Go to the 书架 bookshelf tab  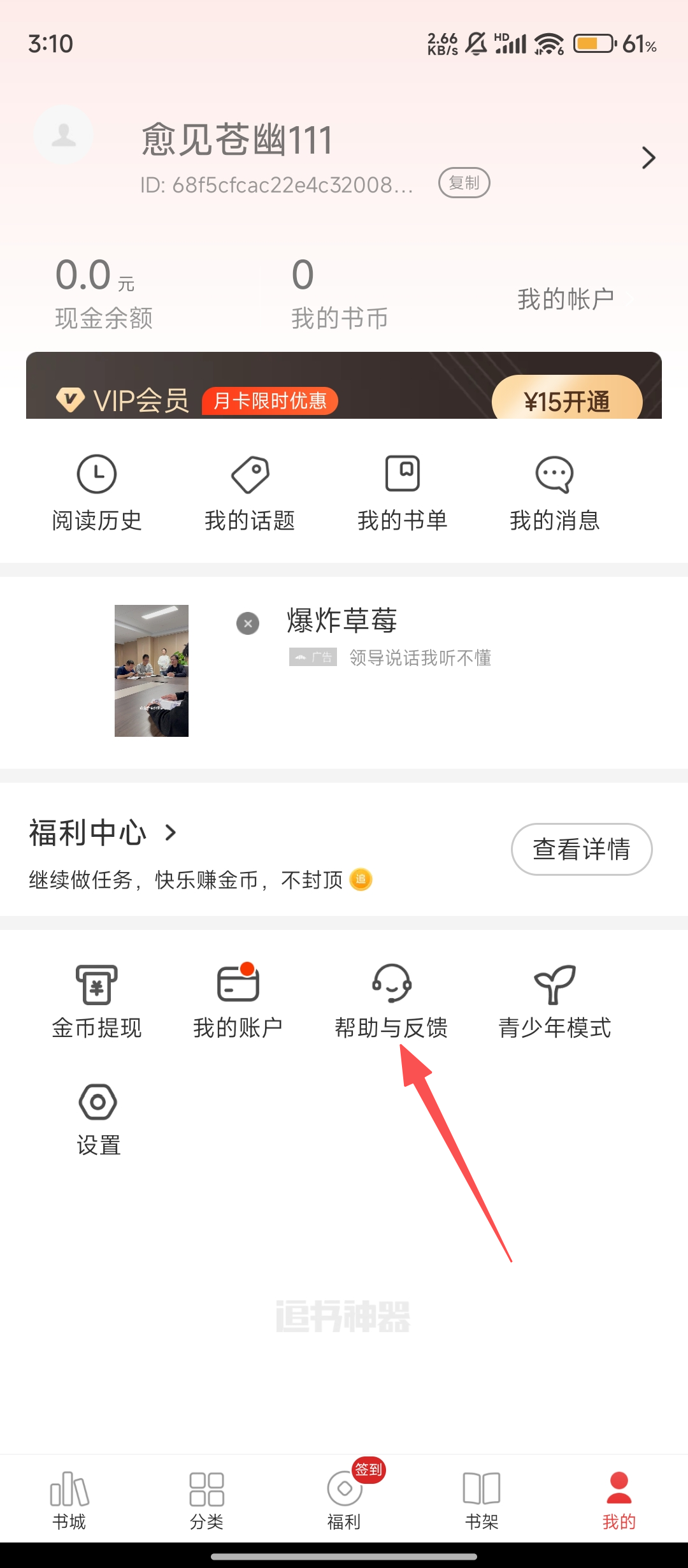(482, 1500)
